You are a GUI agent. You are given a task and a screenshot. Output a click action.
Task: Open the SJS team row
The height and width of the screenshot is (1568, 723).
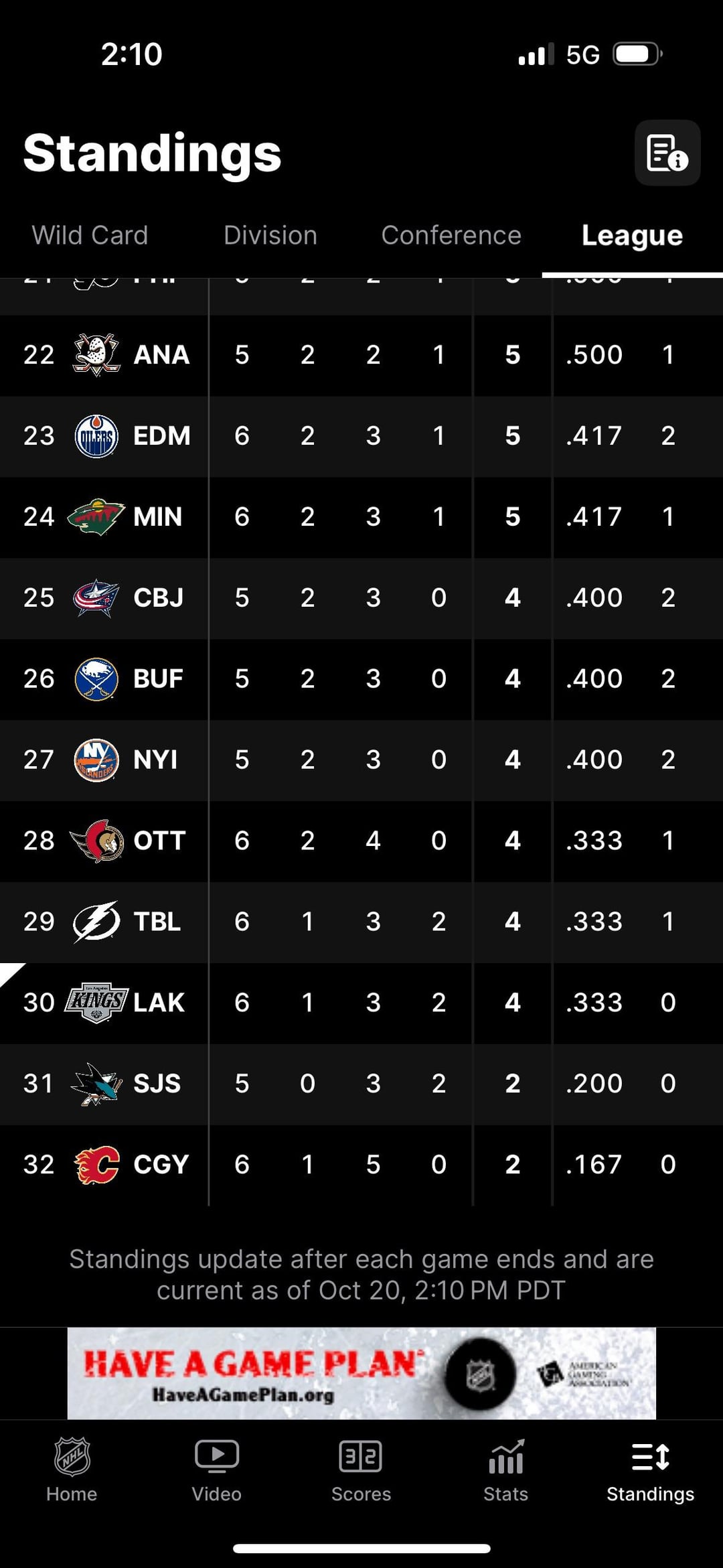(x=157, y=1084)
